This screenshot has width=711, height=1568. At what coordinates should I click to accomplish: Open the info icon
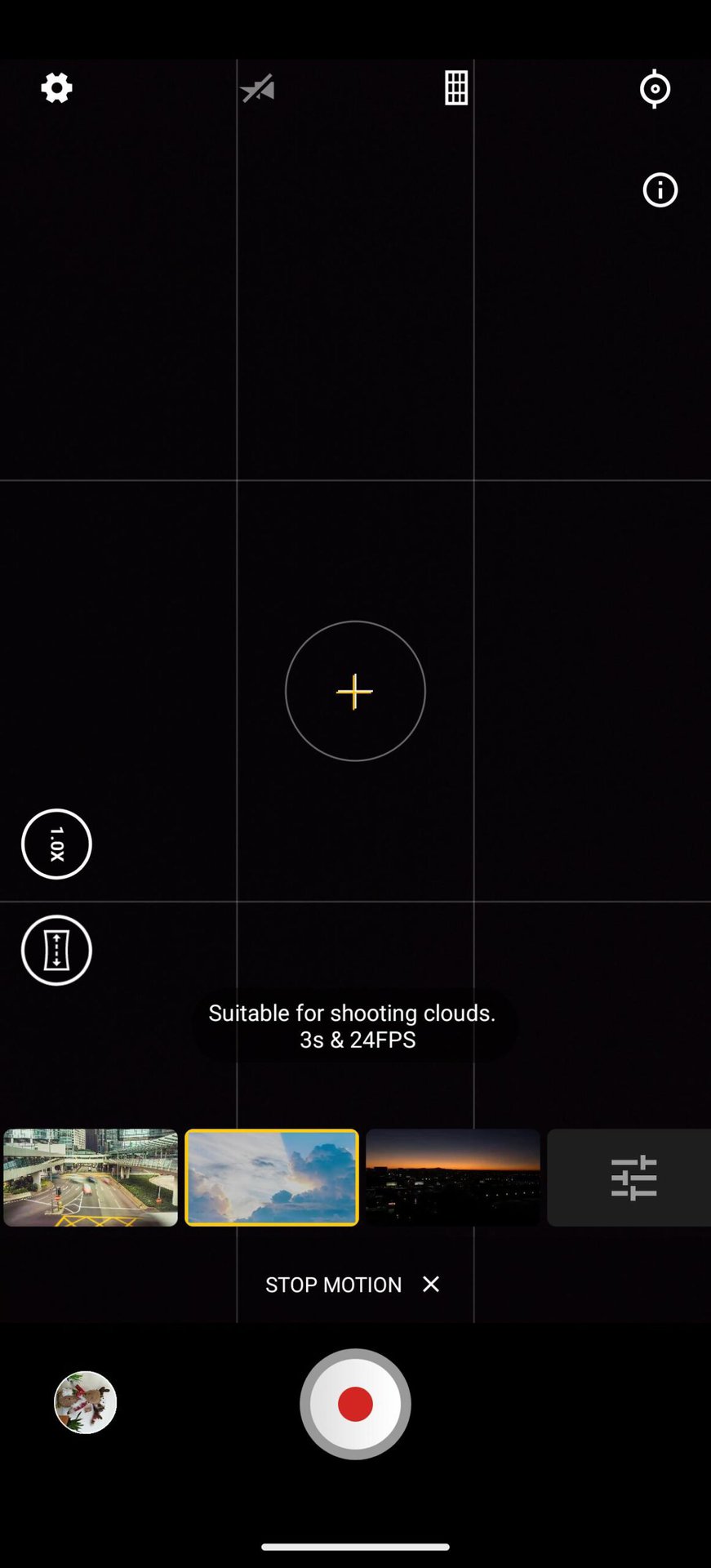pos(660,190)
